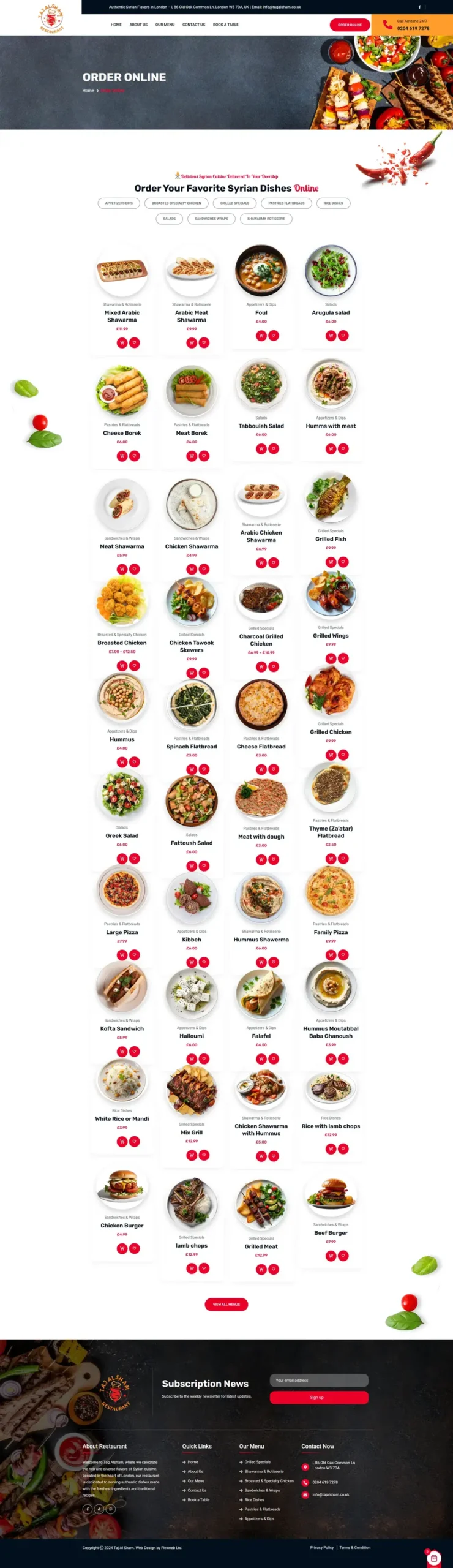
Task: Select the Salads category chip
Action: [x=169, y=219]
